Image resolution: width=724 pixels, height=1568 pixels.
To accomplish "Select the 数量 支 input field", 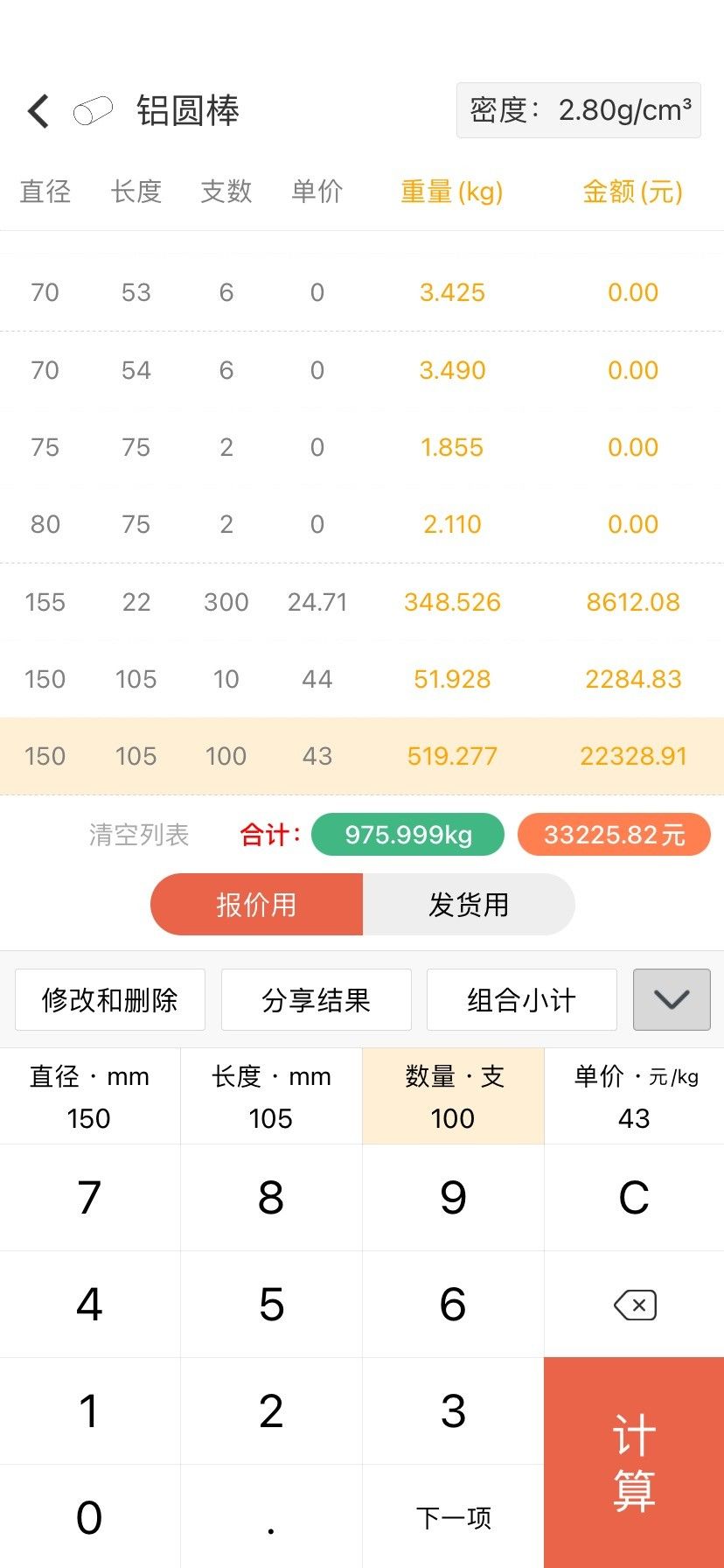I will tap(453, 1096).
